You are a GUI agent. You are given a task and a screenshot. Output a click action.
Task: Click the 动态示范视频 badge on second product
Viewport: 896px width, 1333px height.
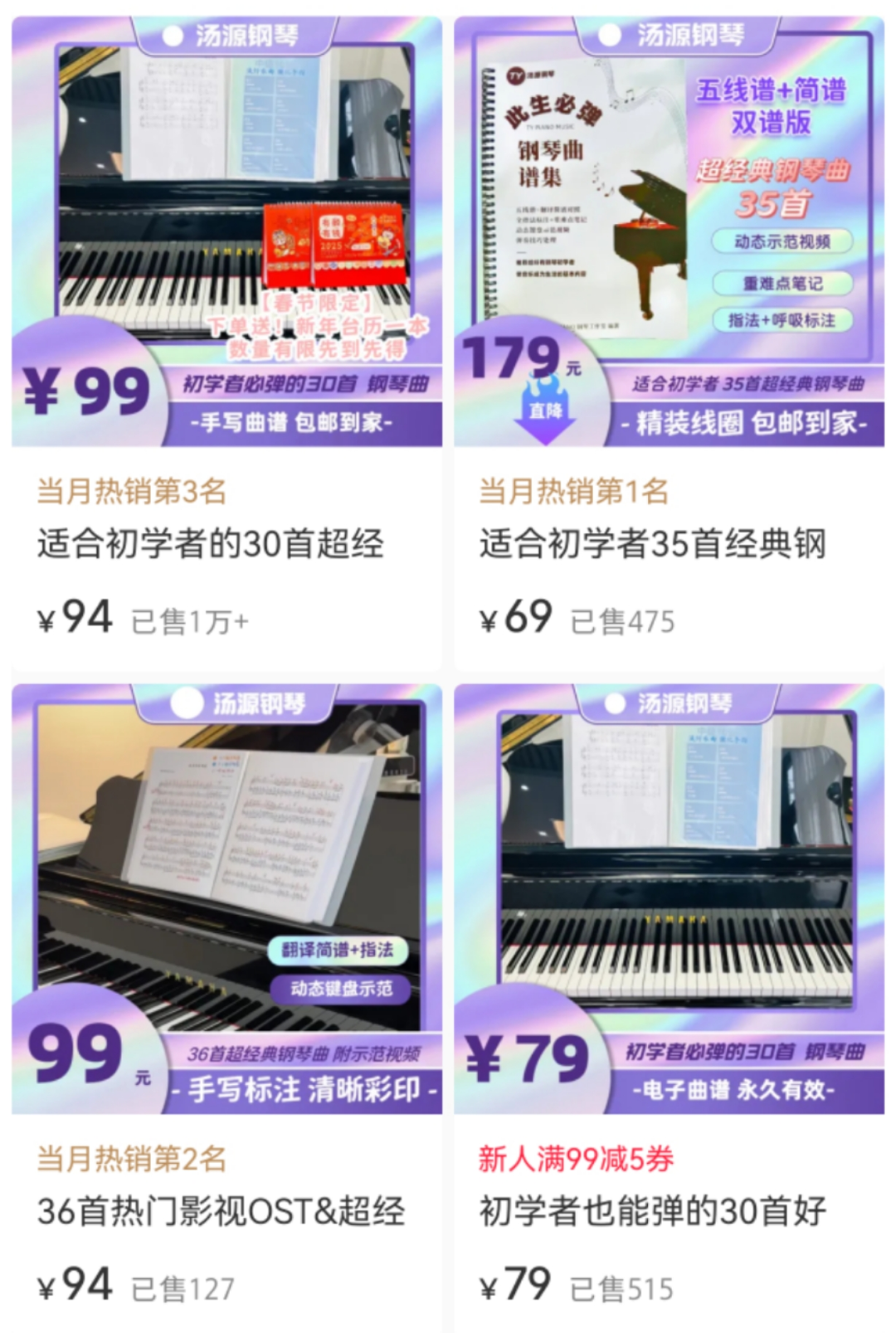click(783, 241)
